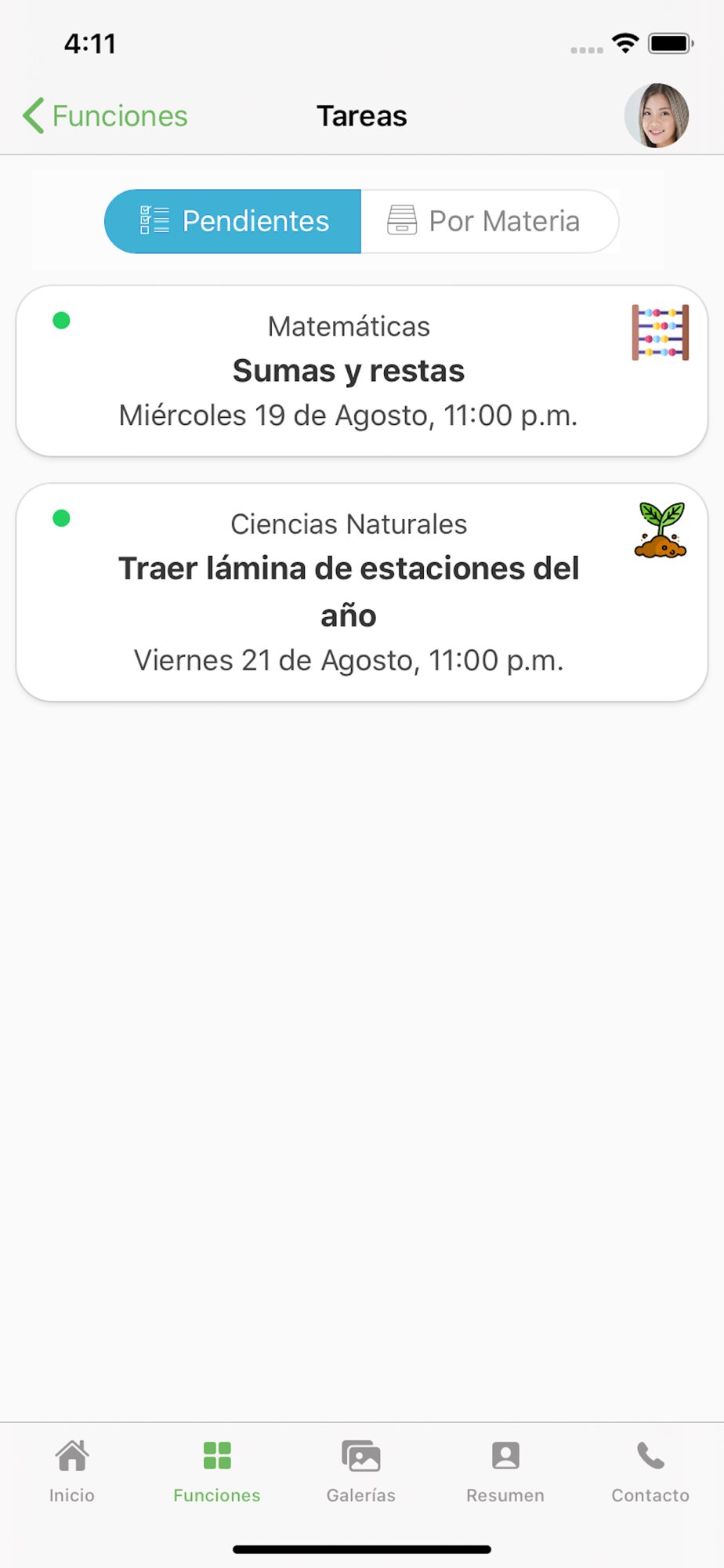Viewport: 724px width, 1568px height.
Task: Open the Contacto tab
Action: (x=650, y=1472)
